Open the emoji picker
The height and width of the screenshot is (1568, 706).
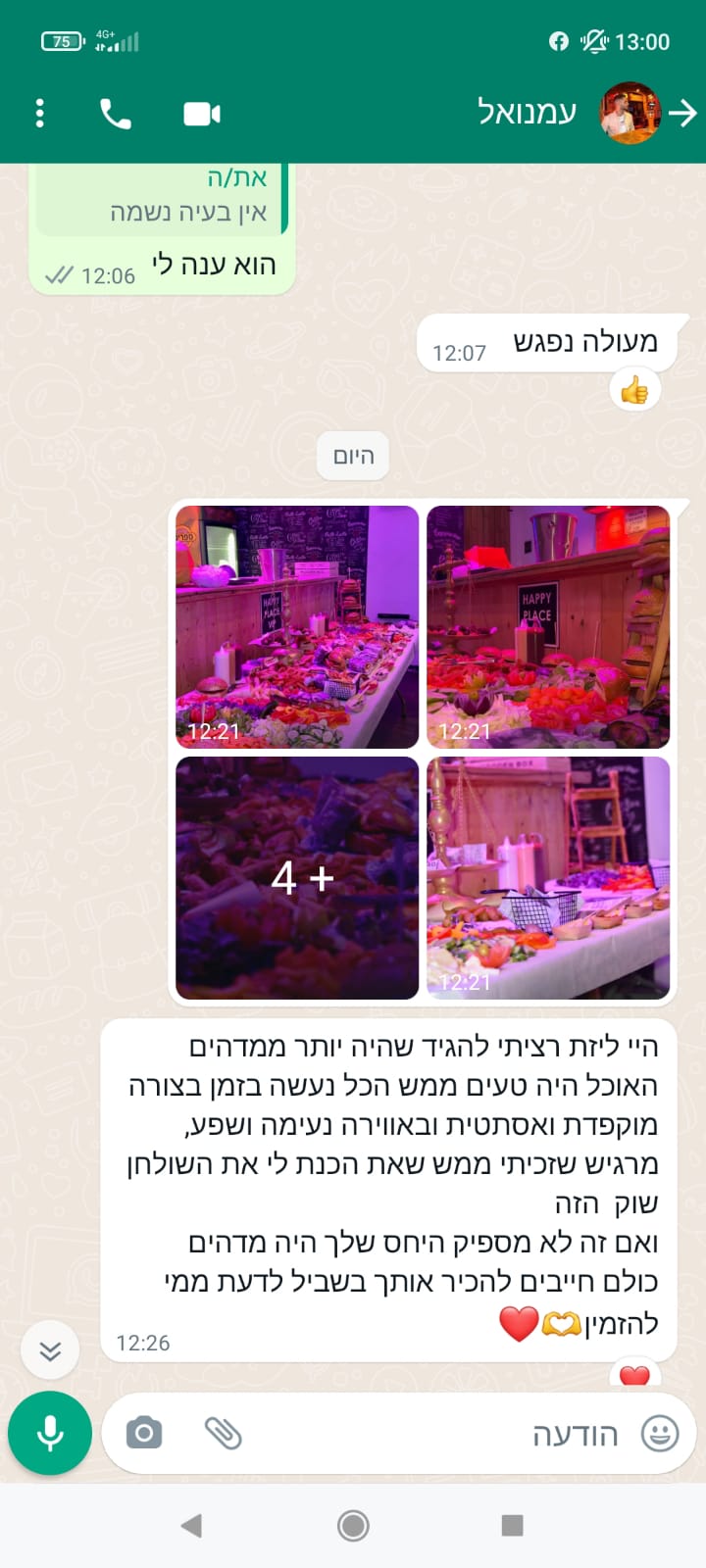[659, 1433]
